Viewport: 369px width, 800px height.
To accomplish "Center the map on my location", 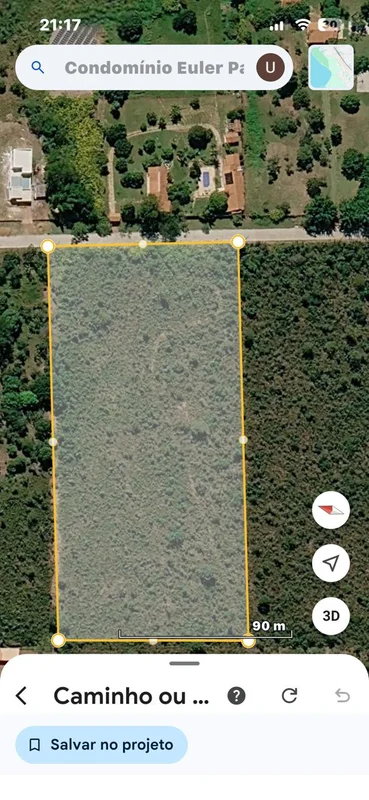I will tap(331, 563).
